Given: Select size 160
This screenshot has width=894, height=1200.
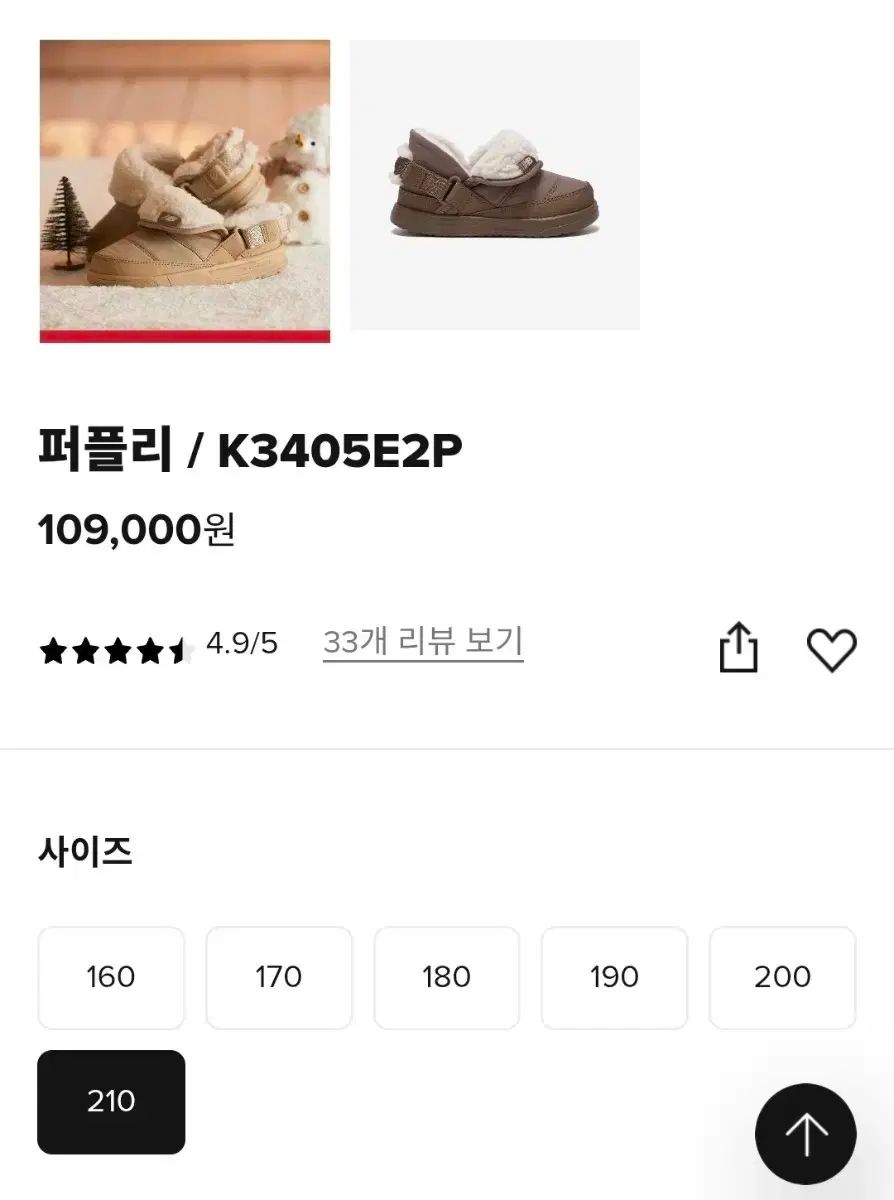Looking at the screenshot, I should [111, 977].
